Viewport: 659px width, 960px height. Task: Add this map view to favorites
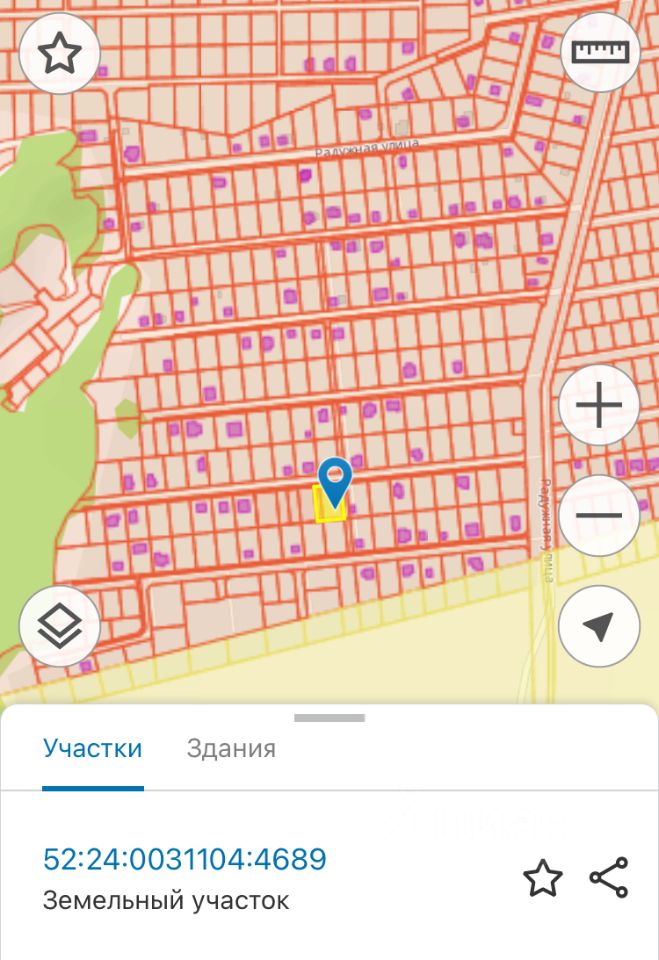point(59,54)
